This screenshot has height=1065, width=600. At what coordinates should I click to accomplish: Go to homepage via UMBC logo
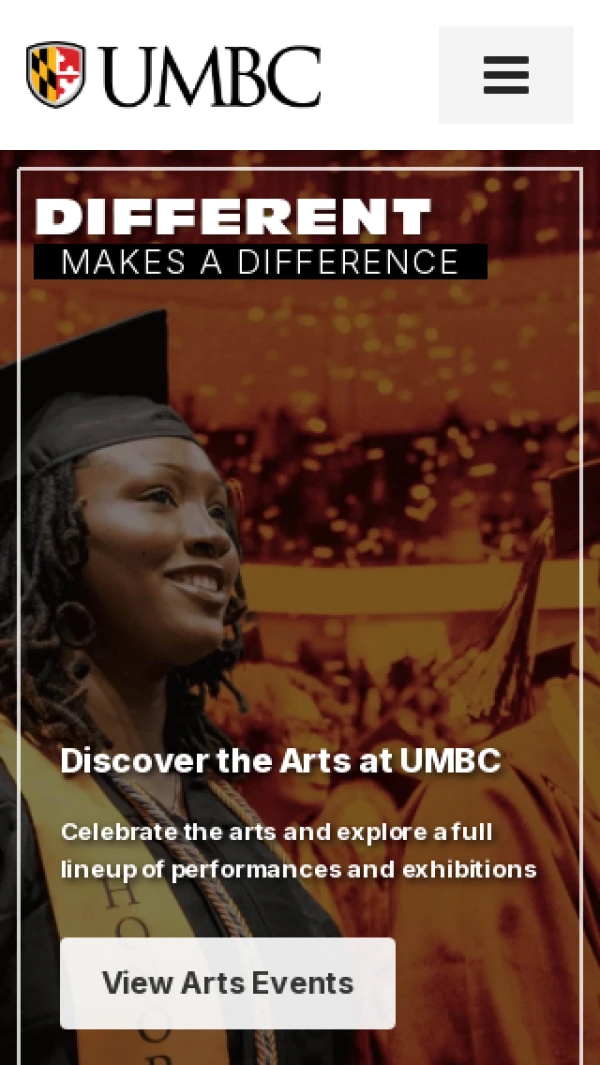(173, 75)
